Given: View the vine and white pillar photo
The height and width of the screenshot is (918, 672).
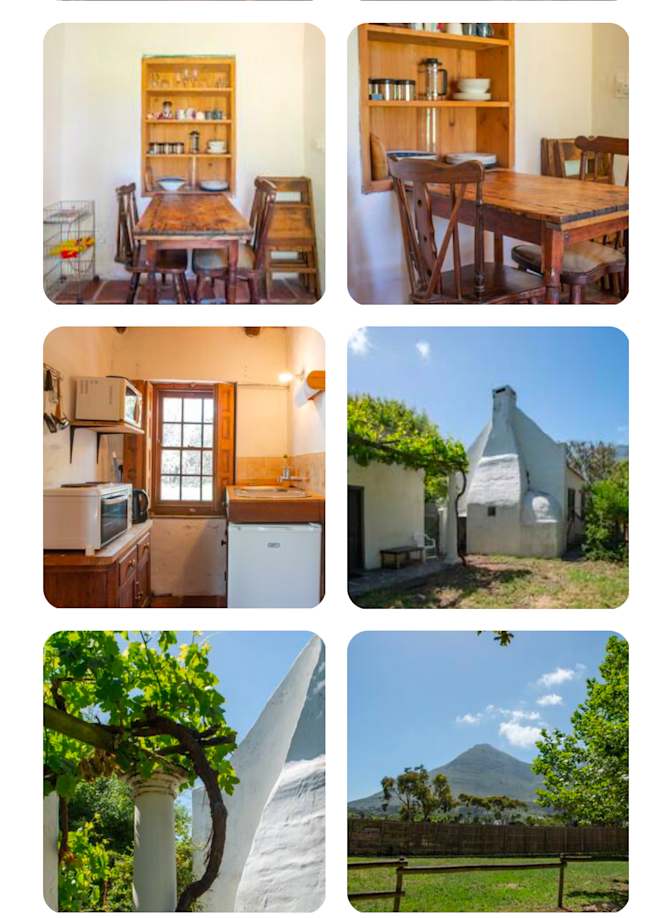Looking at the screenshot, I should click(184, 771).
